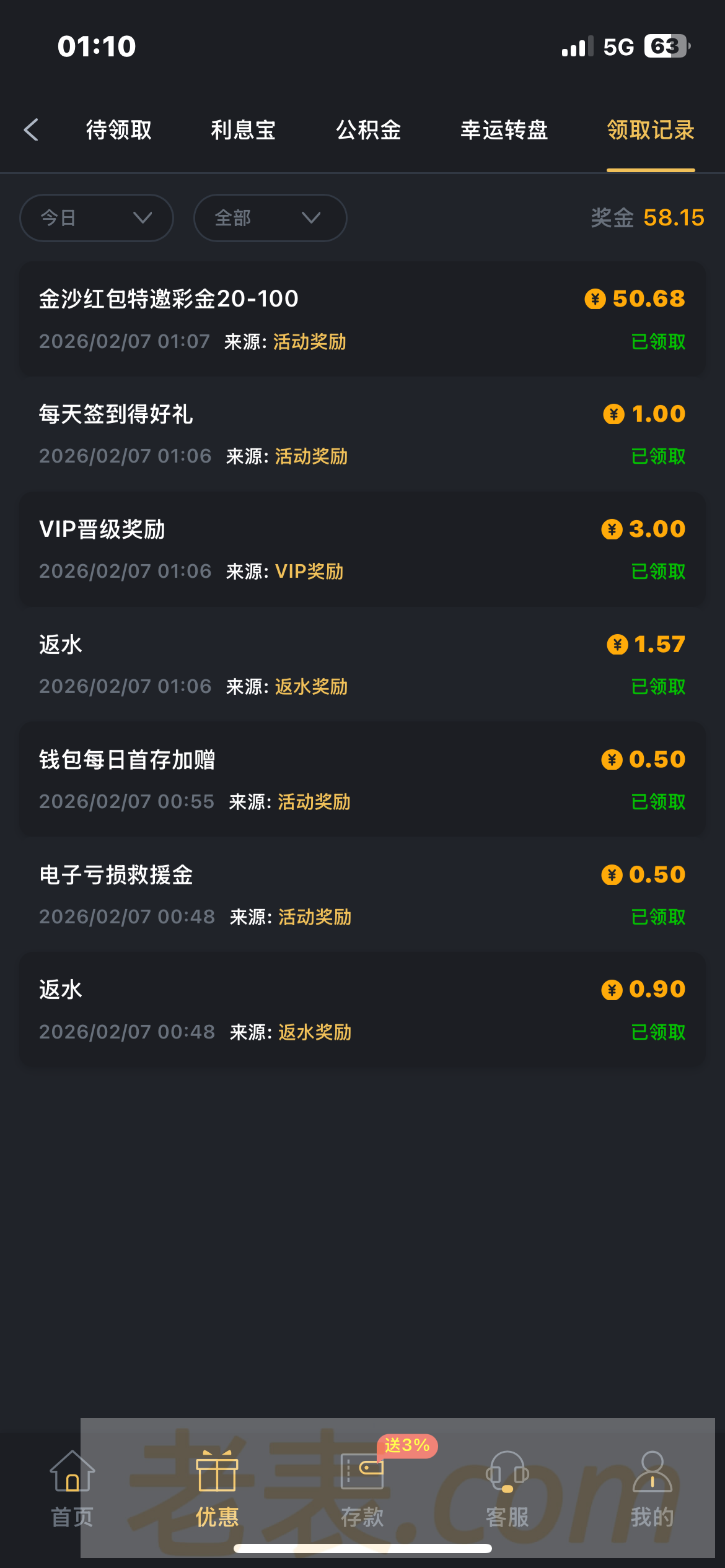Image resolution: width=725 pixels, height=1568 pixels.
Task: Open the 存款 deposit tab
Action: (362, 1489)
